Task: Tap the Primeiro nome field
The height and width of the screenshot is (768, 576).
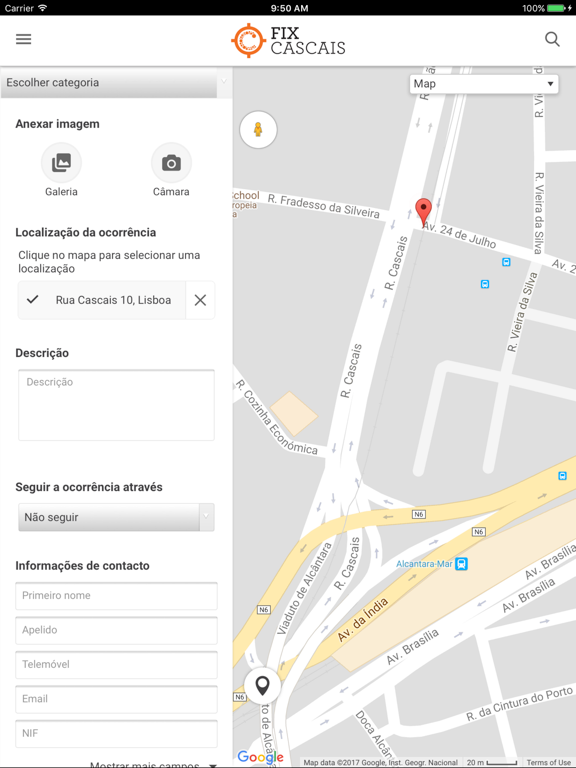Action: coord(117,596)
